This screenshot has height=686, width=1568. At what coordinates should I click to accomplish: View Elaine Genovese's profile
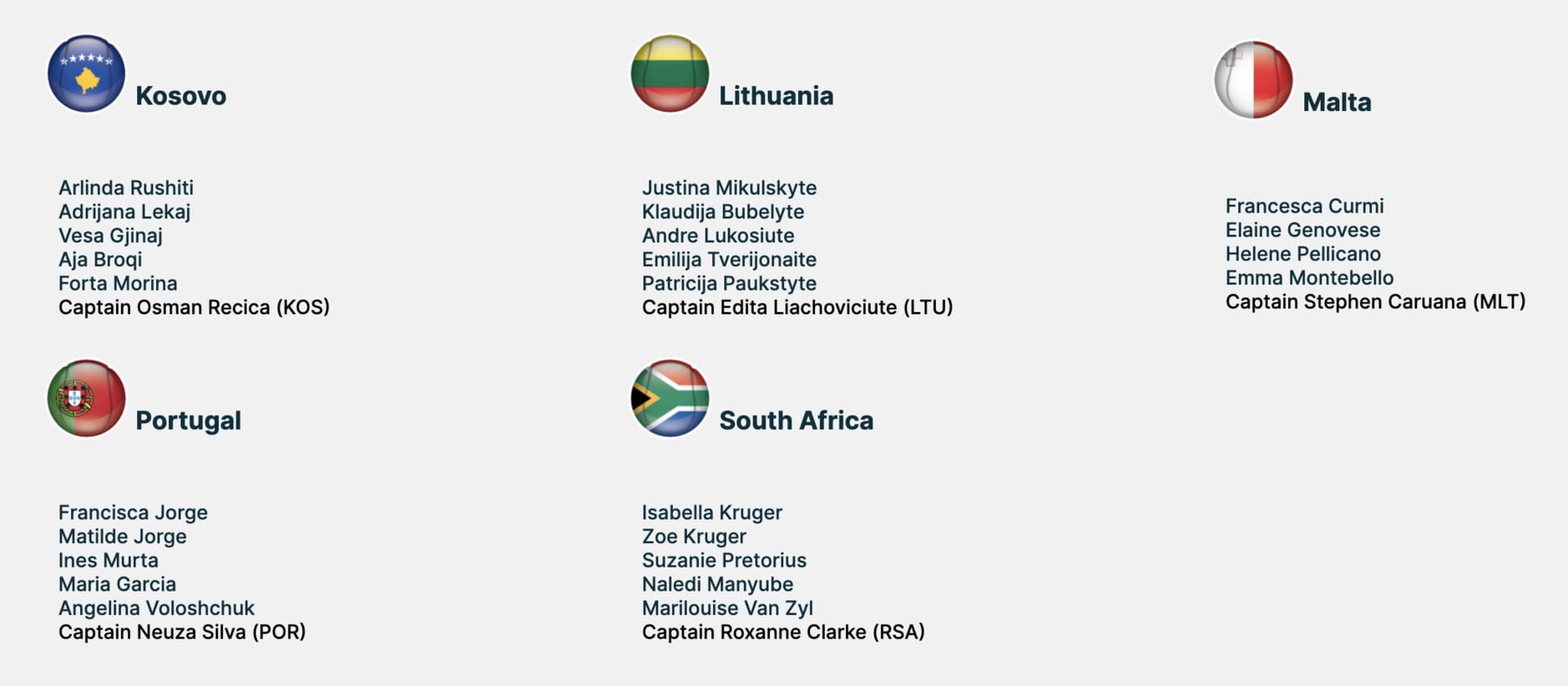coord(1303,229)
